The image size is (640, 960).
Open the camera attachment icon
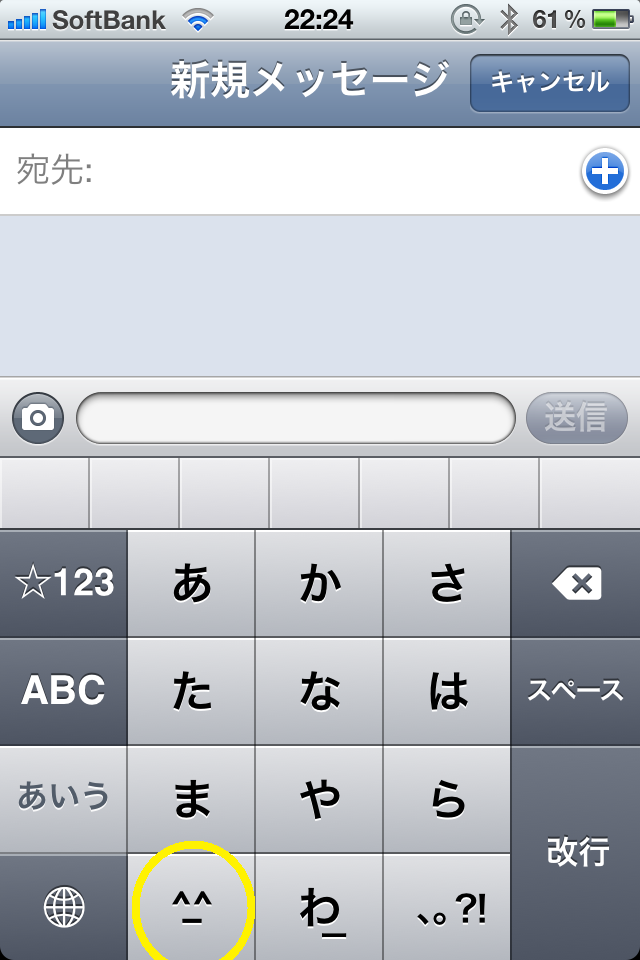click(x=38, y=417)
